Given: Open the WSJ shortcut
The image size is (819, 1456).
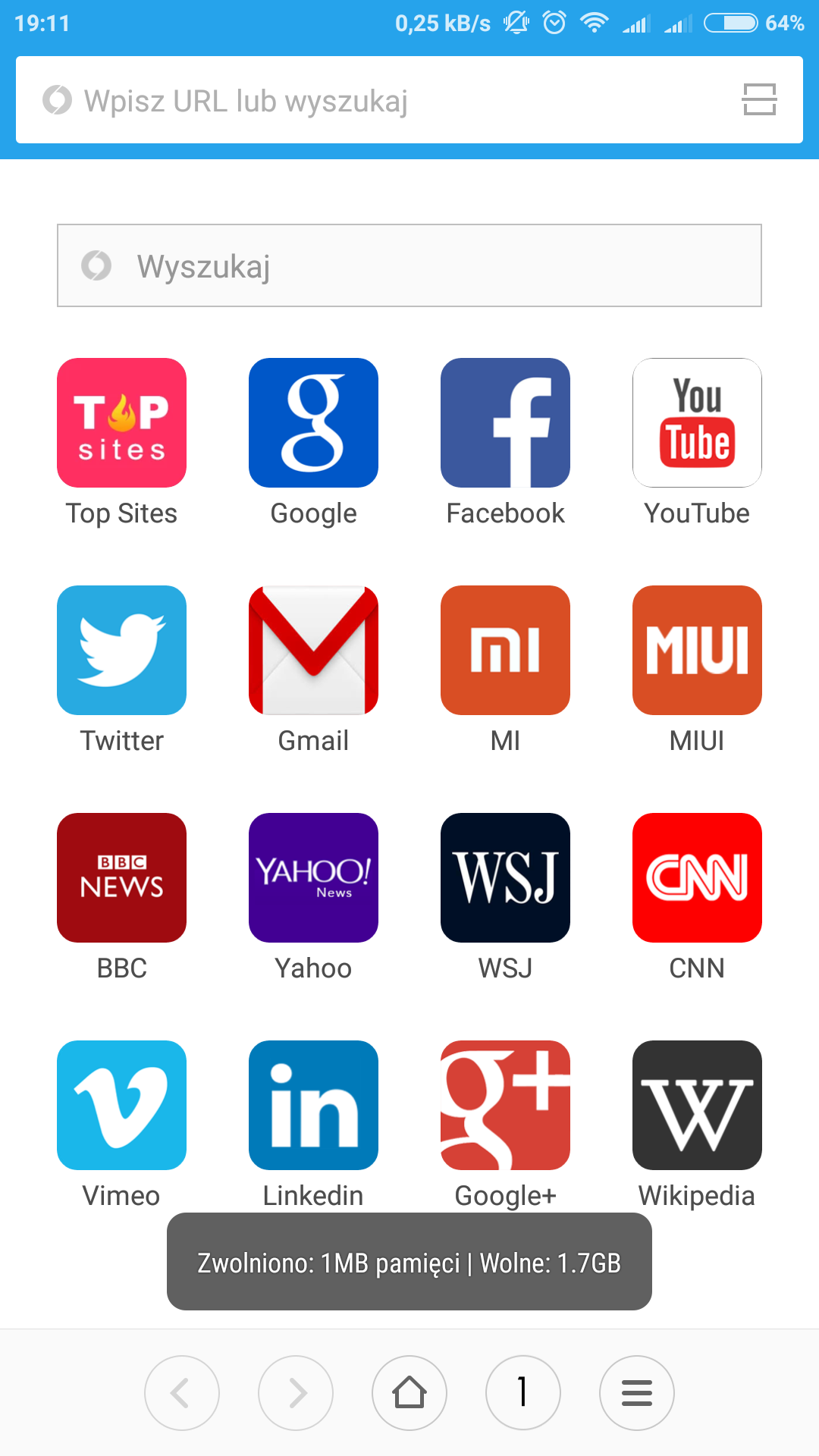Looking at the screenshot, I should pos(505,878).
